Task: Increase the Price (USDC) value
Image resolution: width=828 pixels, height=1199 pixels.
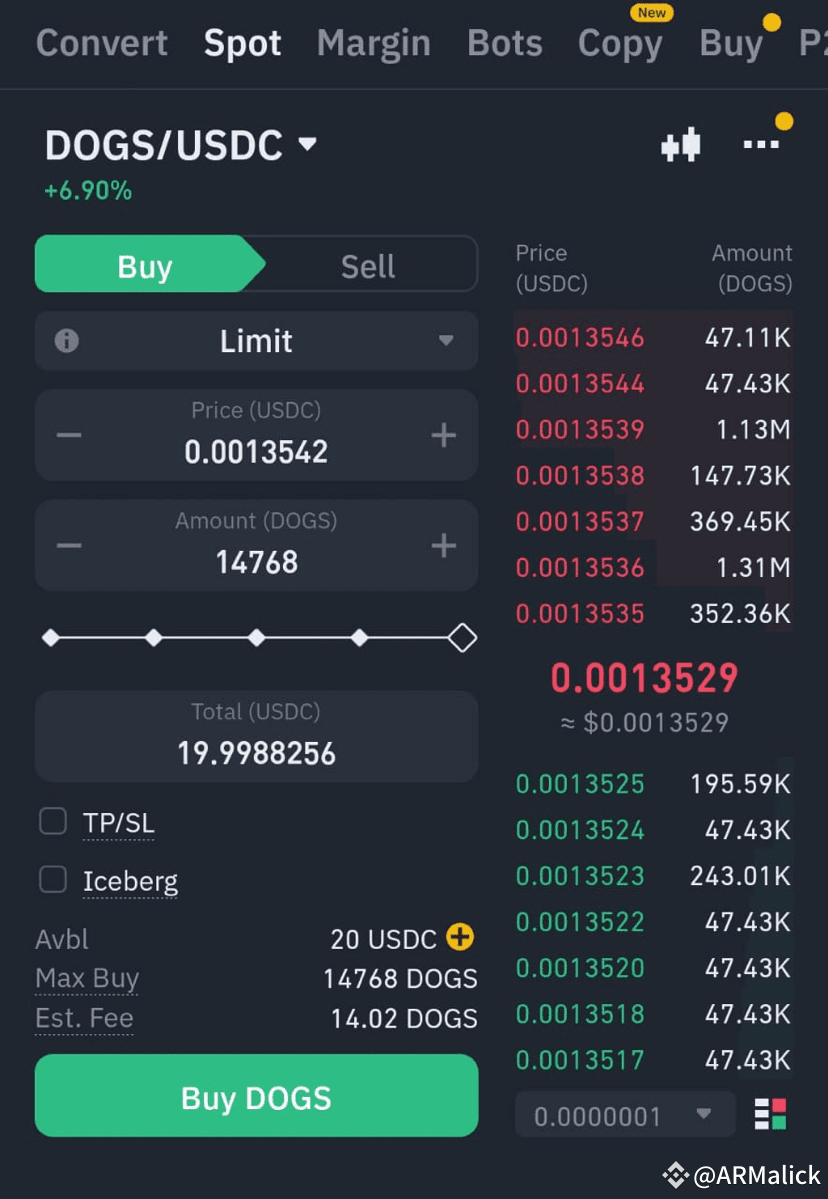Action: pyautogui.click(x=443, y=436)
